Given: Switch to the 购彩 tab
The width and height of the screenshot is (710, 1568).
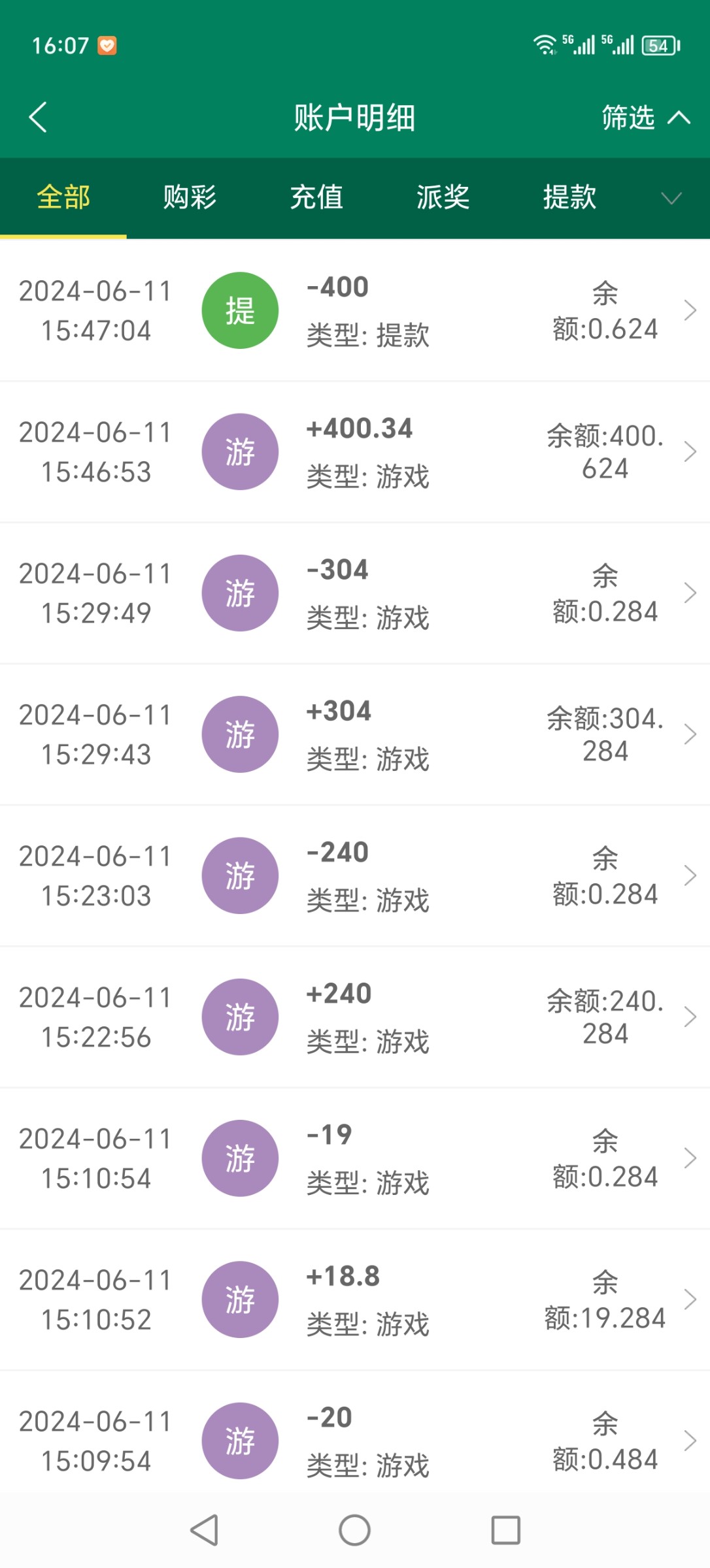Looking at the screenshot, I should click(190, 197).
